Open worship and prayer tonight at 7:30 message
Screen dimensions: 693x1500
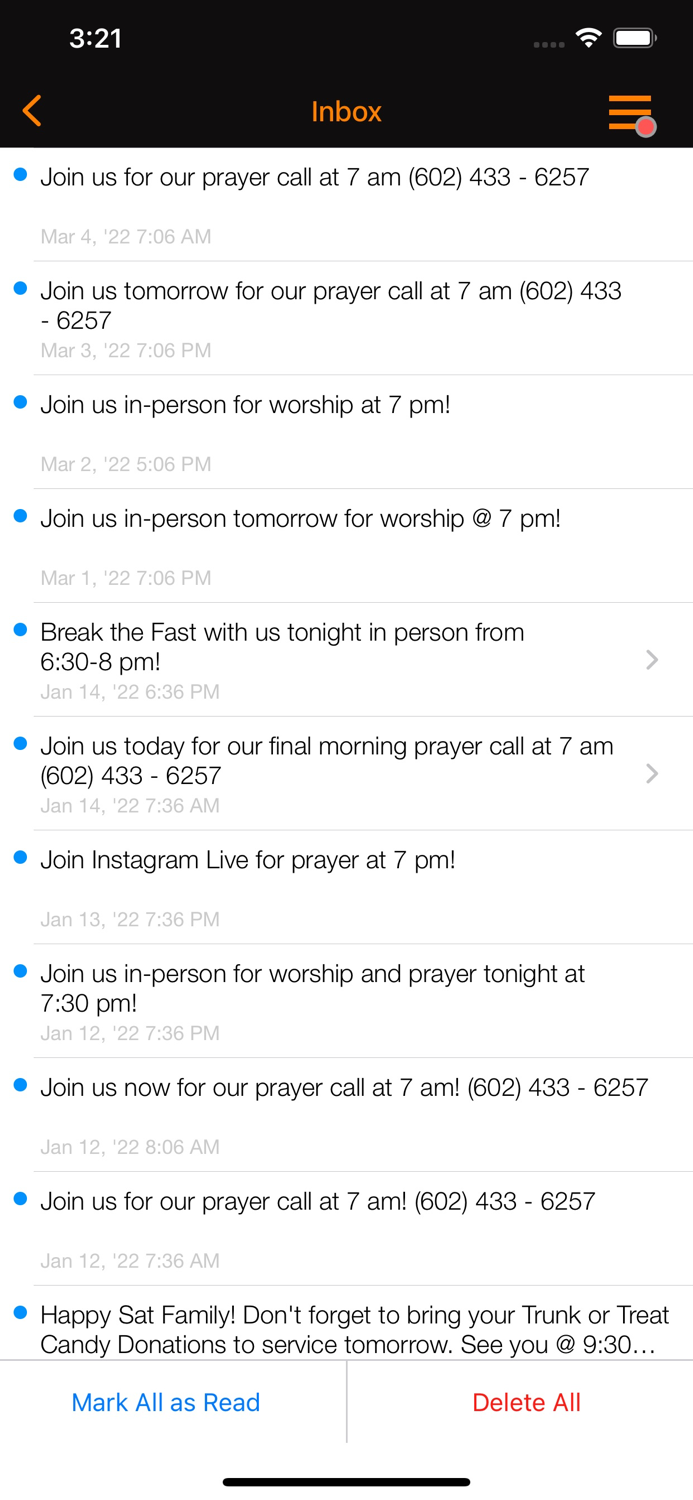pos(346,1002)
